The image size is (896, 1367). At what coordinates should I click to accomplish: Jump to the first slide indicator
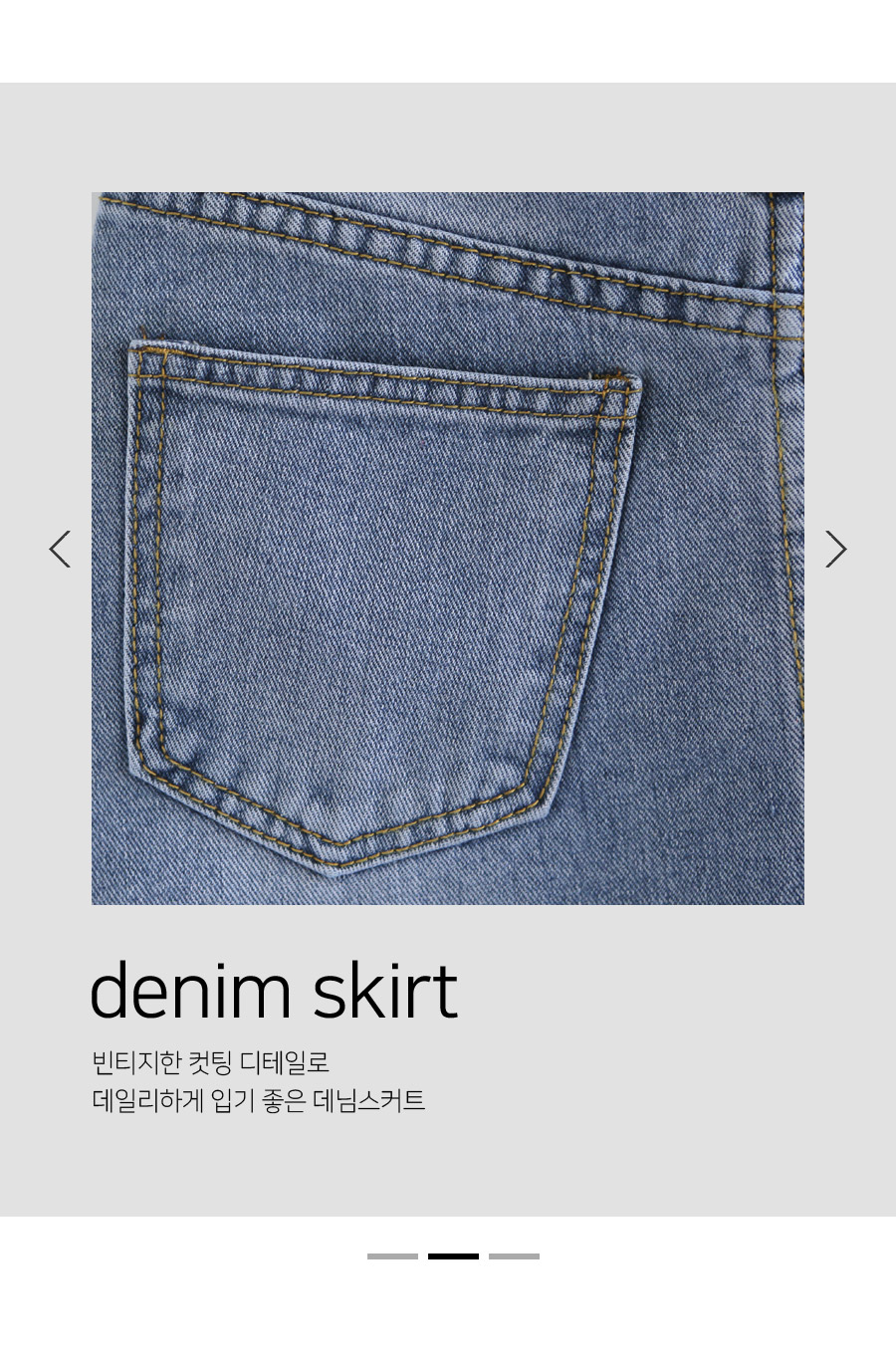(392, 1256)
